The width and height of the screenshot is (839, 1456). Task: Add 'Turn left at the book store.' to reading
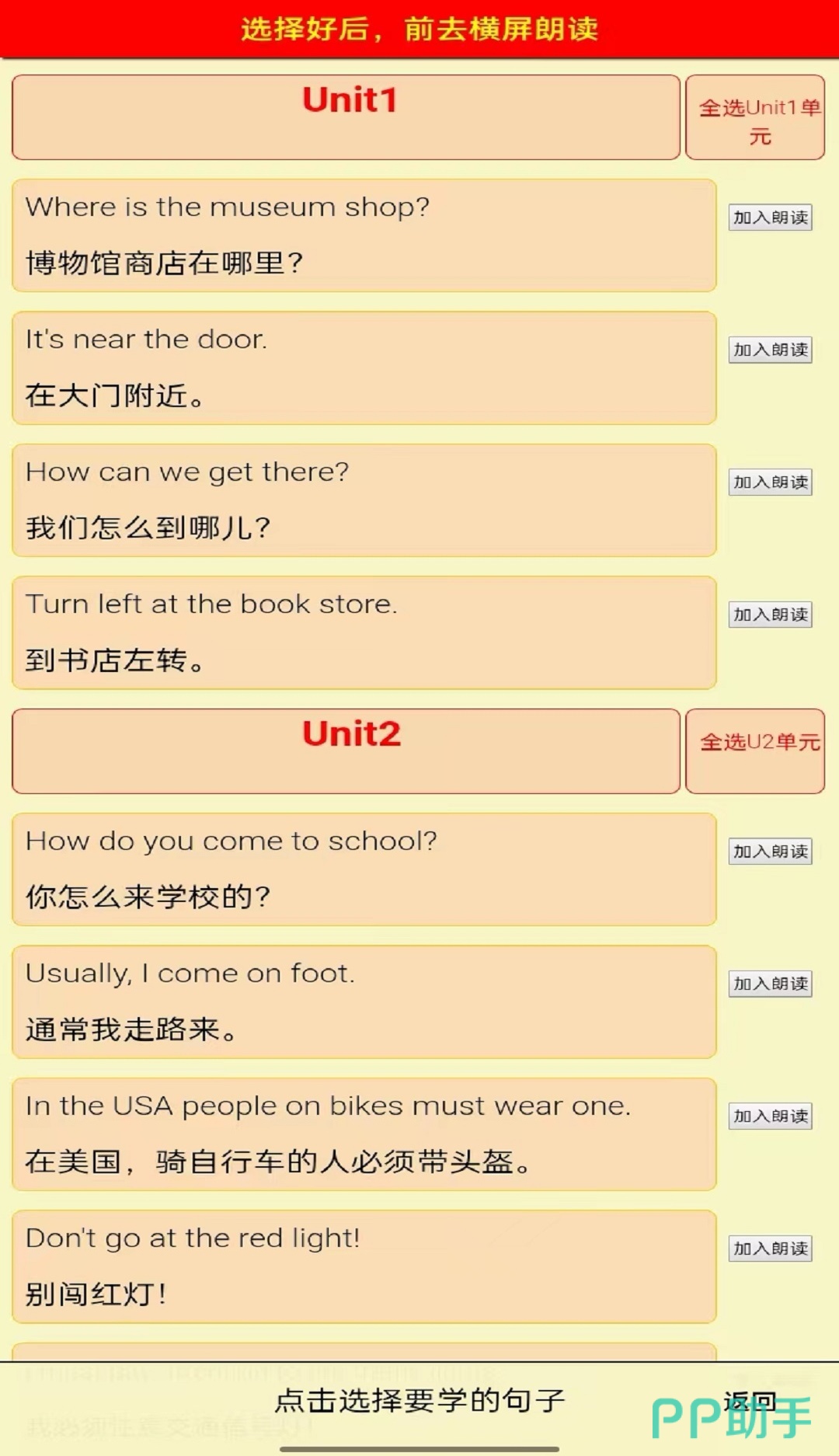click(x=770, y=615)
